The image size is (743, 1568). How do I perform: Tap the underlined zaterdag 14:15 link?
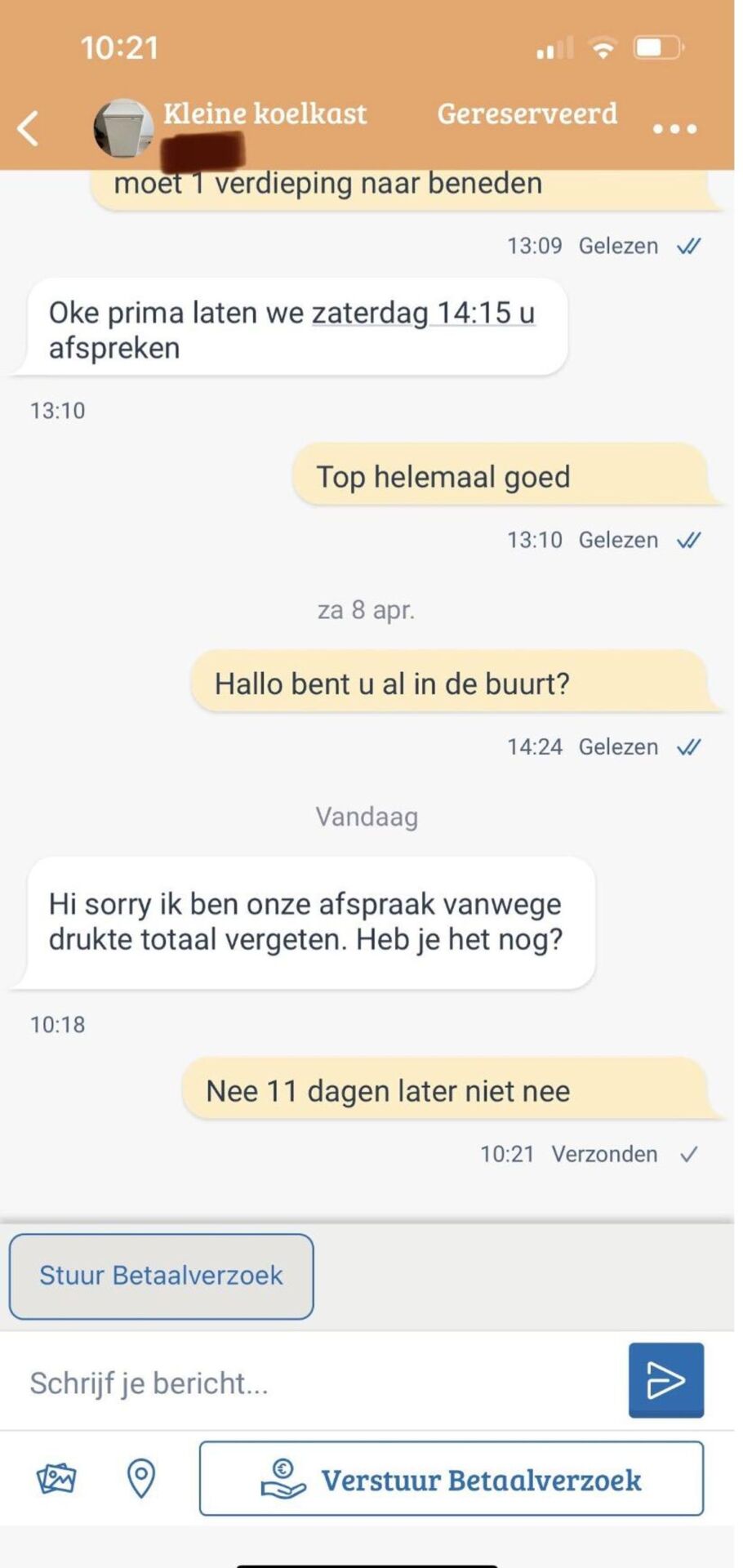(422, 313)
